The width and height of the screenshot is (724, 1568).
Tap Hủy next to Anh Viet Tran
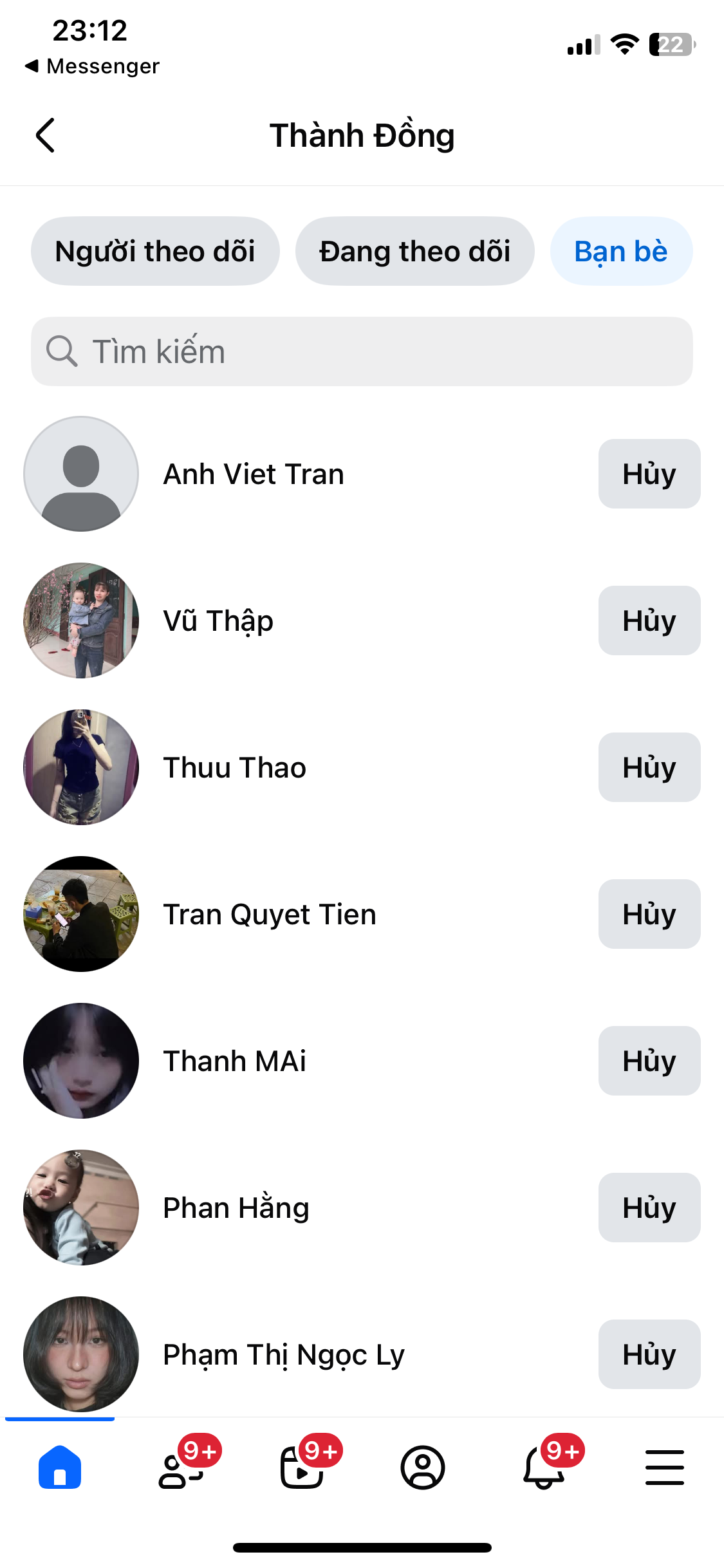[x=649, y=474]
